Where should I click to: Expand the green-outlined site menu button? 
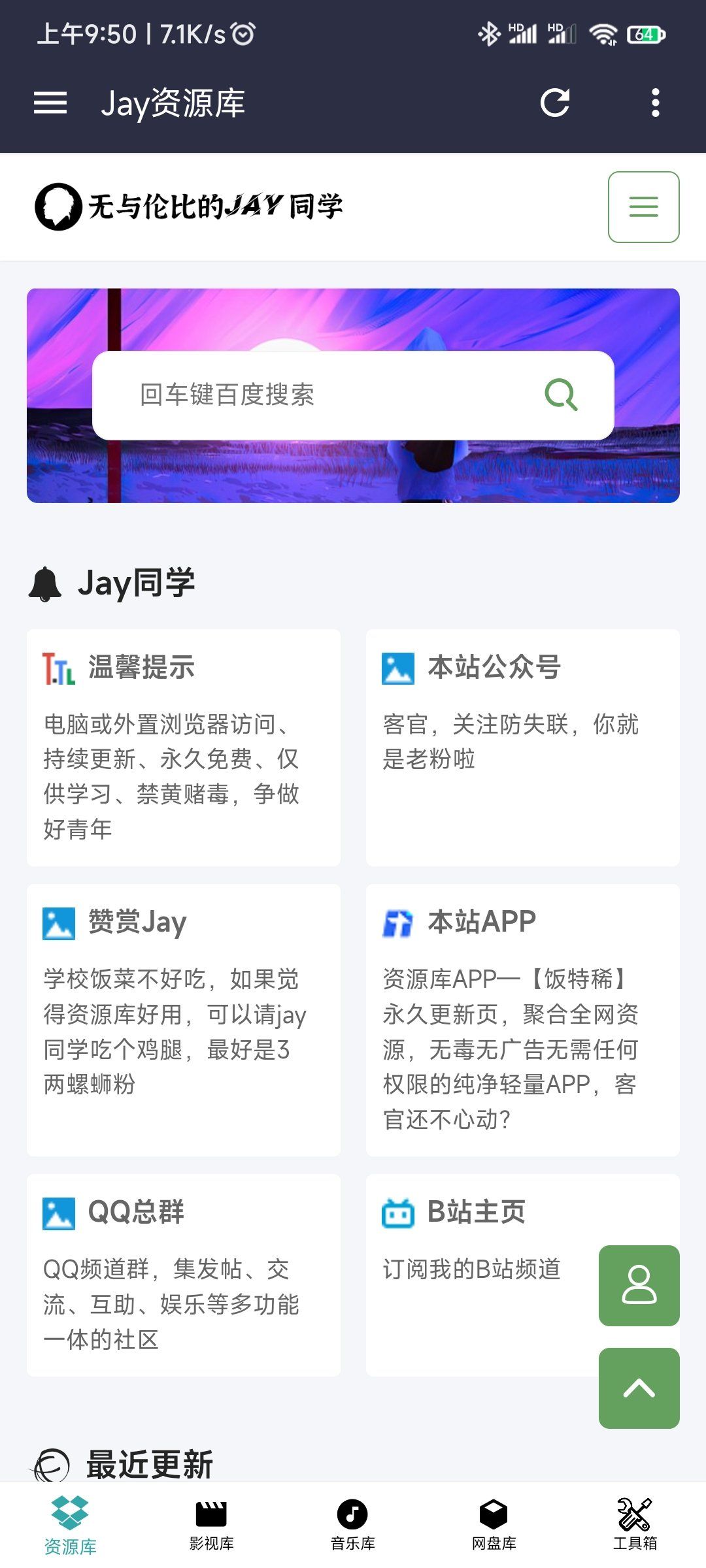[643, 207]
